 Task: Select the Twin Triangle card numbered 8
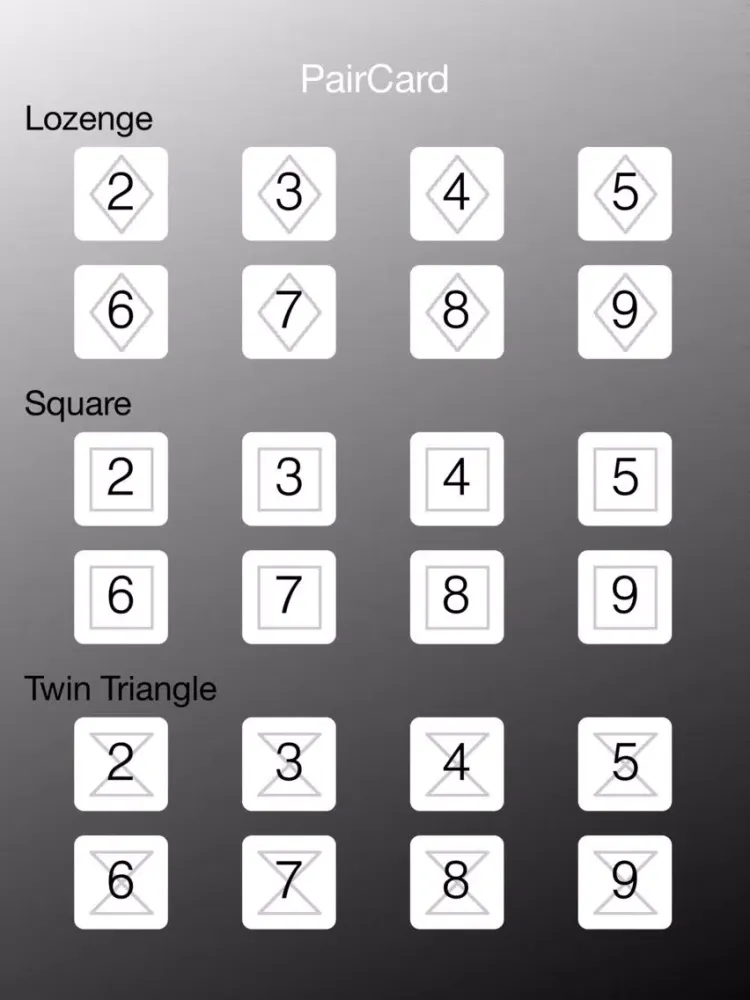[456, 881]
